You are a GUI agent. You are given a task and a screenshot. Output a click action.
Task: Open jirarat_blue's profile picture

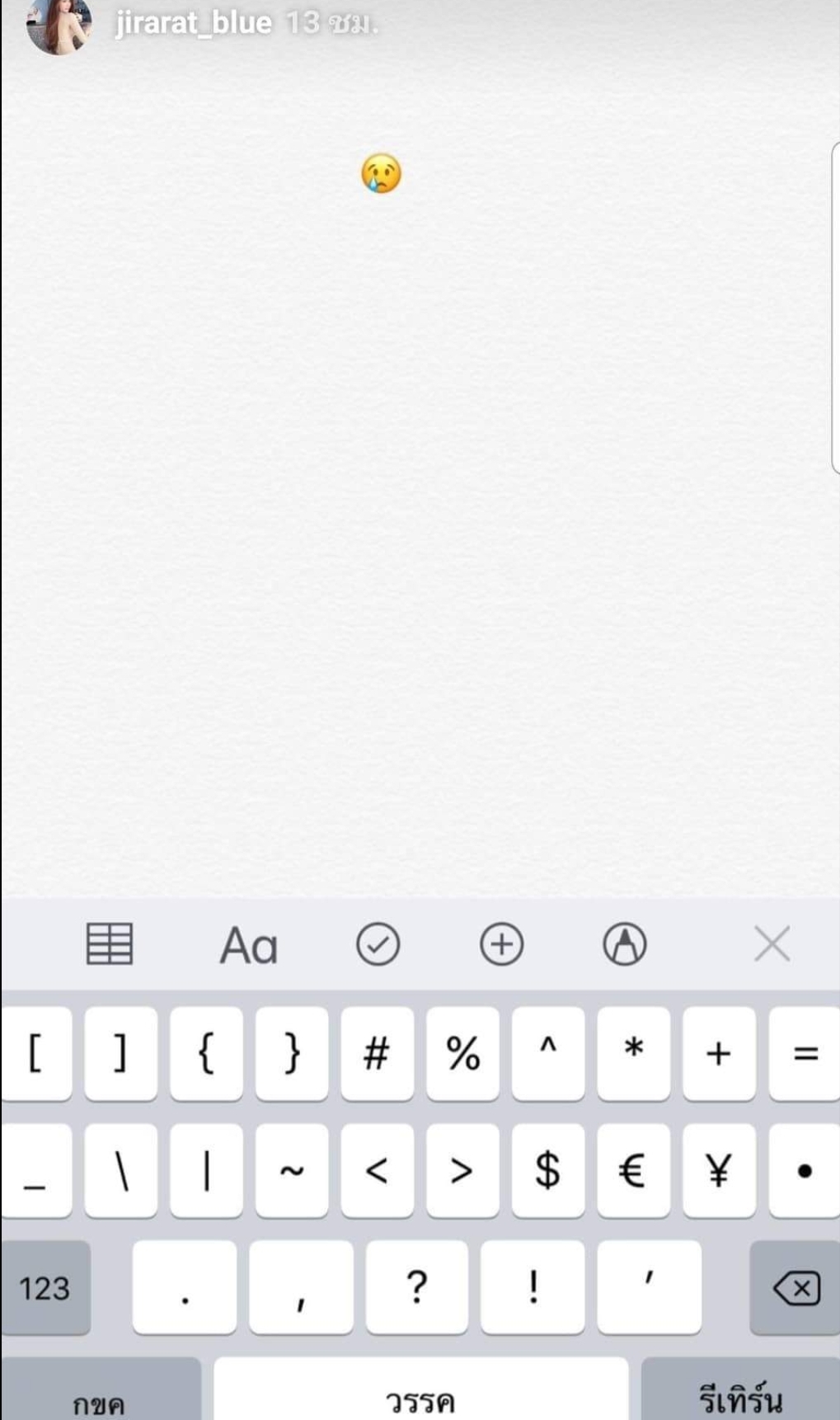58,24
